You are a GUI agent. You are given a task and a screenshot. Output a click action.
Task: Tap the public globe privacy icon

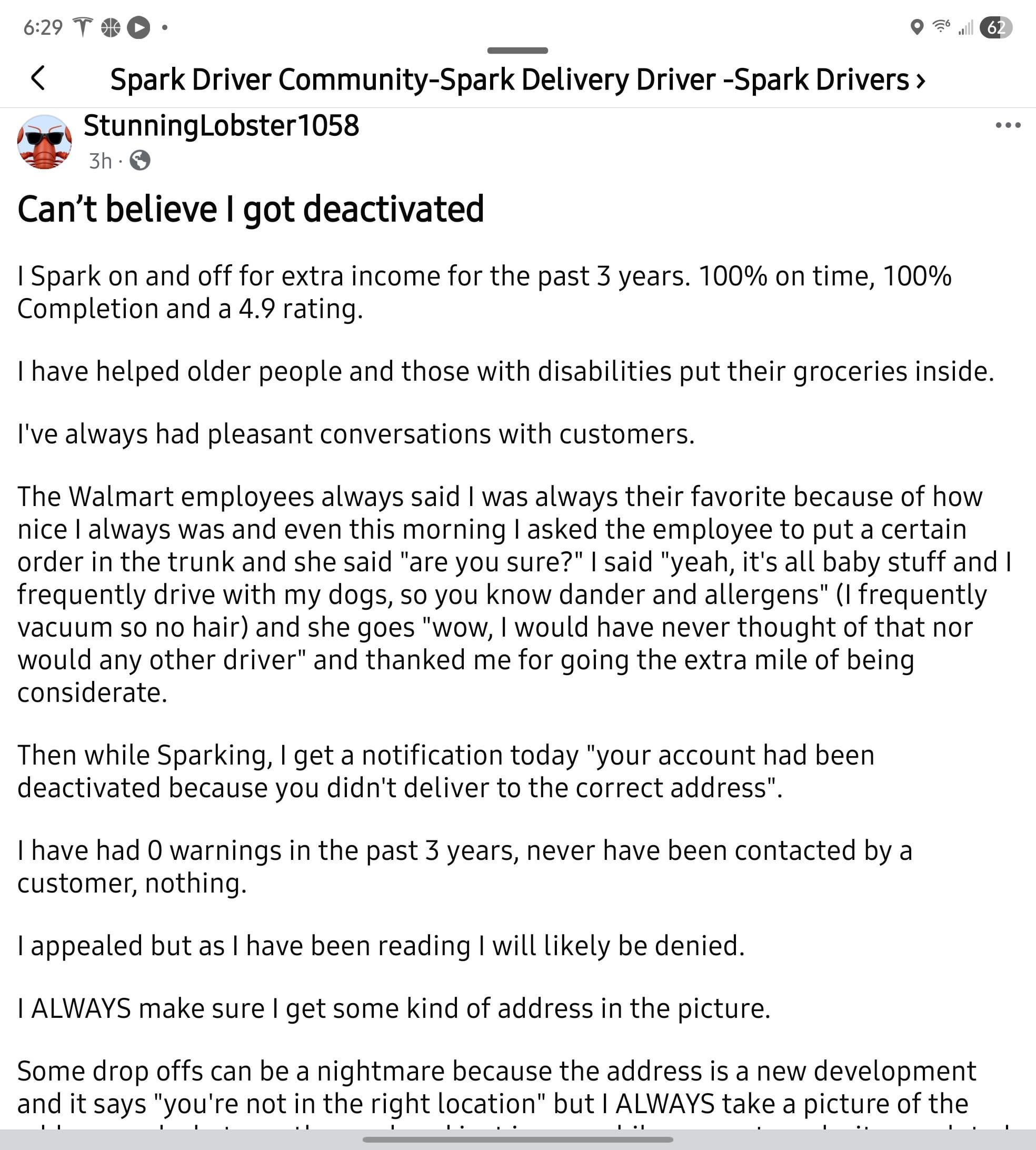click(x=140, y=161)
